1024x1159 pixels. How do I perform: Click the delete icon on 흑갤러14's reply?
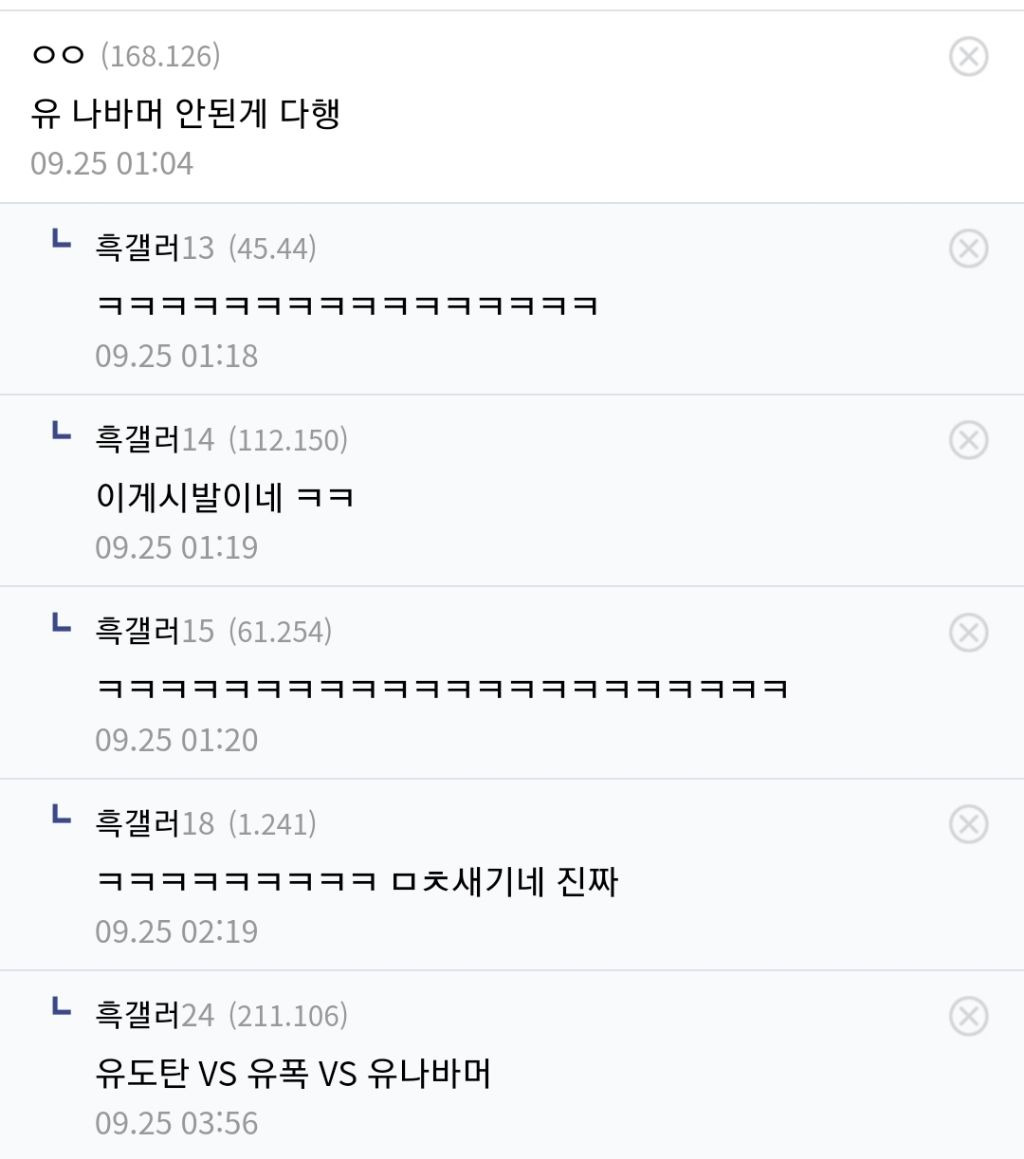pos(966,441)
